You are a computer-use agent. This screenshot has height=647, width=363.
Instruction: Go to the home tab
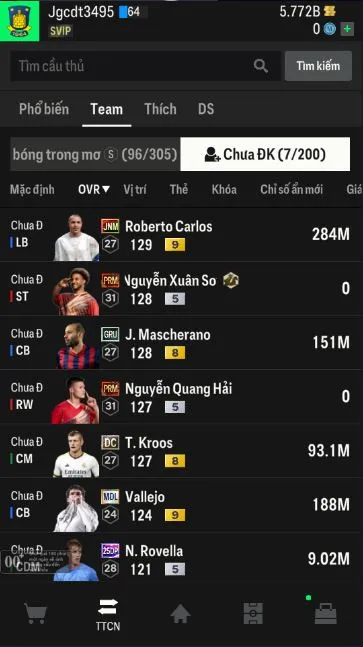click(x=181, y=614)
